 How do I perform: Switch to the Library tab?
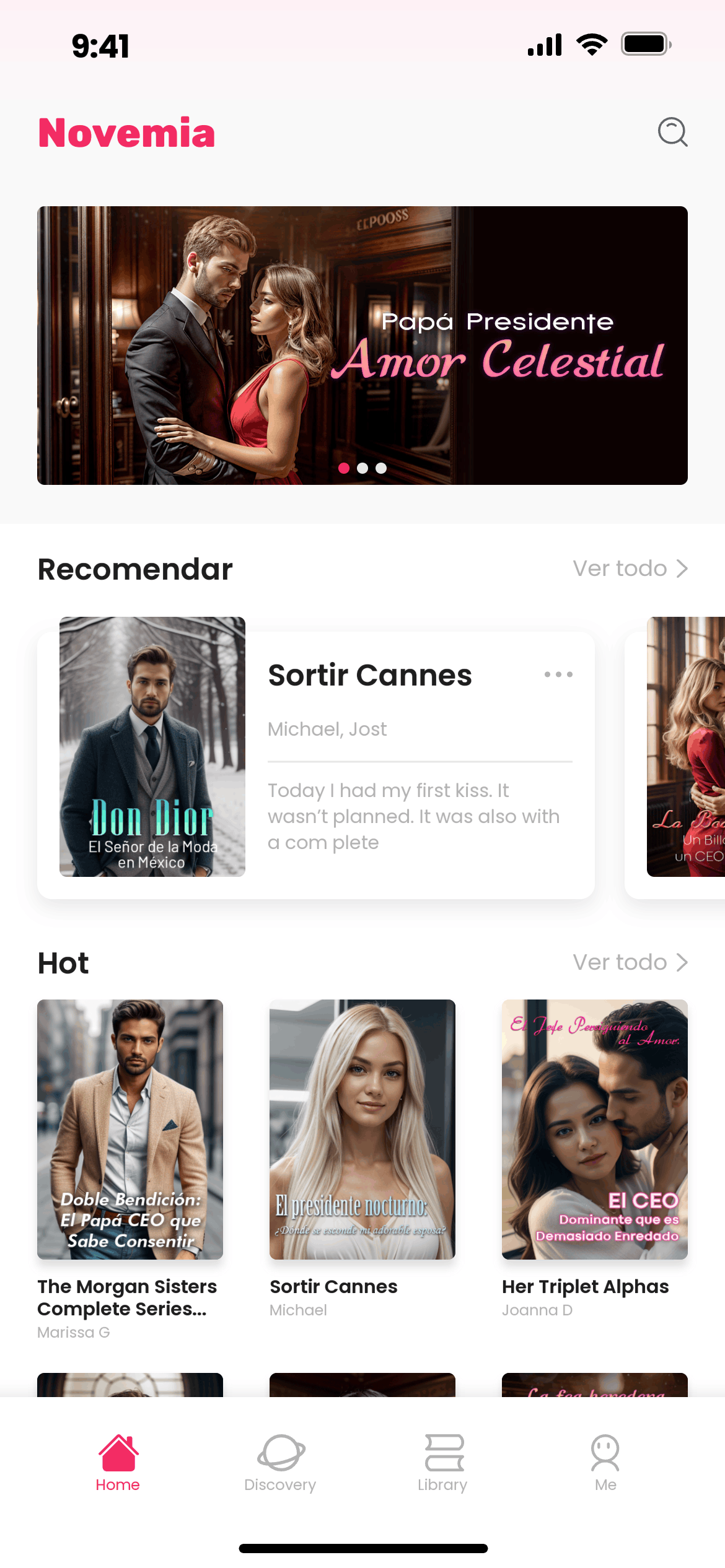coord(443,1463)
